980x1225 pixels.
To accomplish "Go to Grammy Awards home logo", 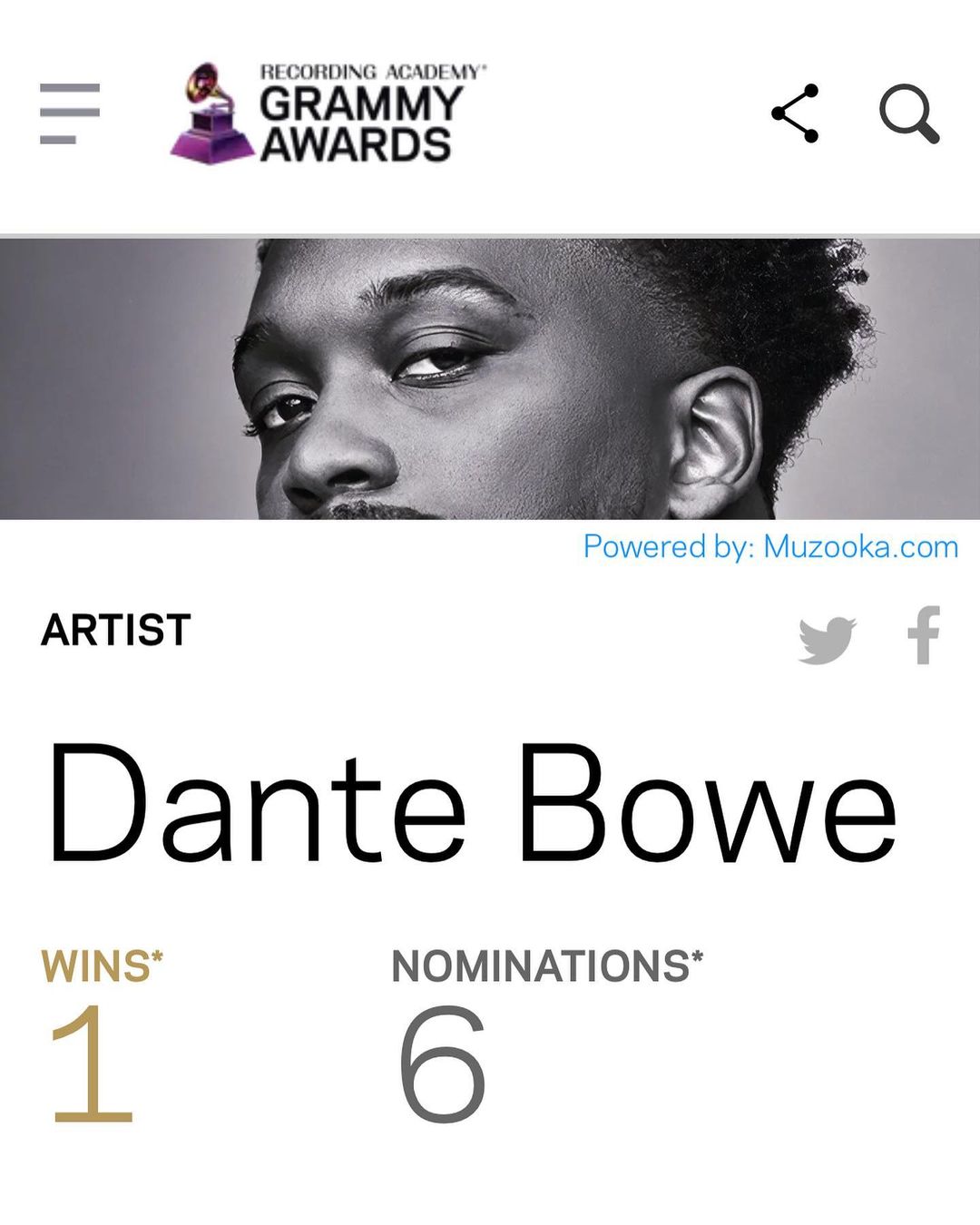I will (x=328, y=113).
